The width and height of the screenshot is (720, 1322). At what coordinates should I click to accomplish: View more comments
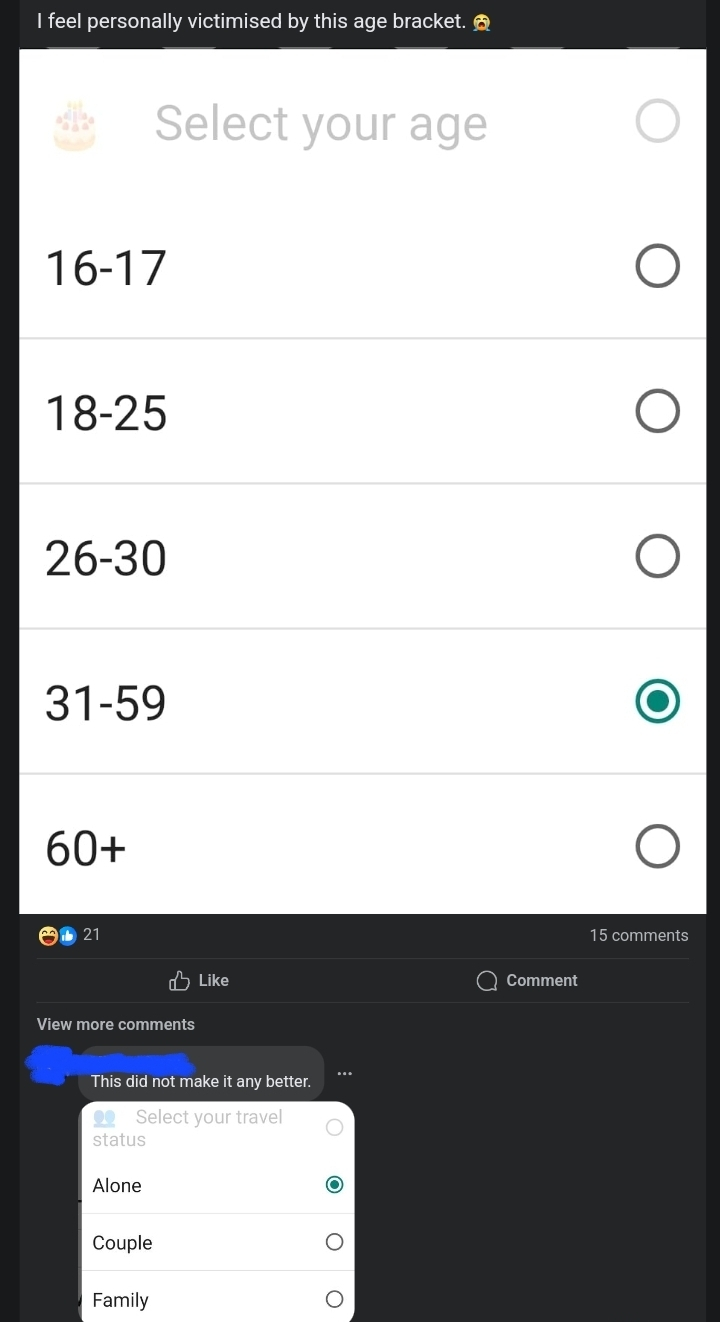click(x=116, y=1024)
